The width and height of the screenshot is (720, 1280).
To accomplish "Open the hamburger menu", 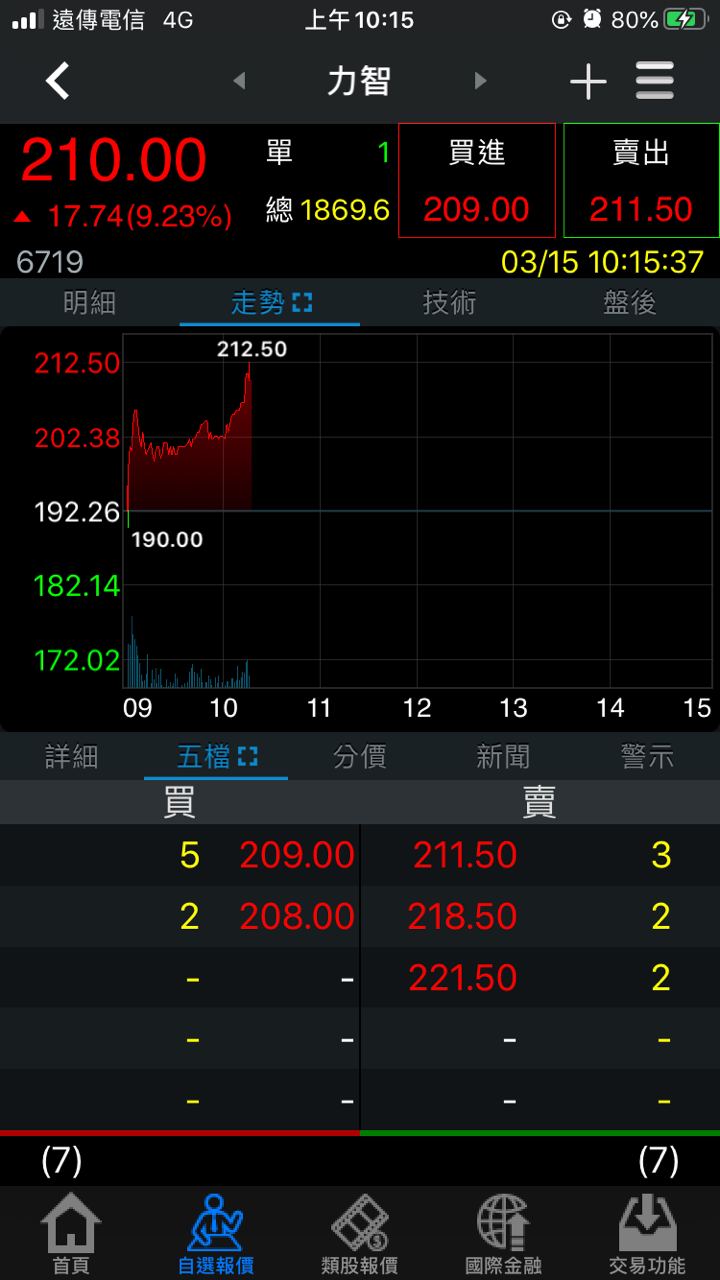I will tap(655, 81).
